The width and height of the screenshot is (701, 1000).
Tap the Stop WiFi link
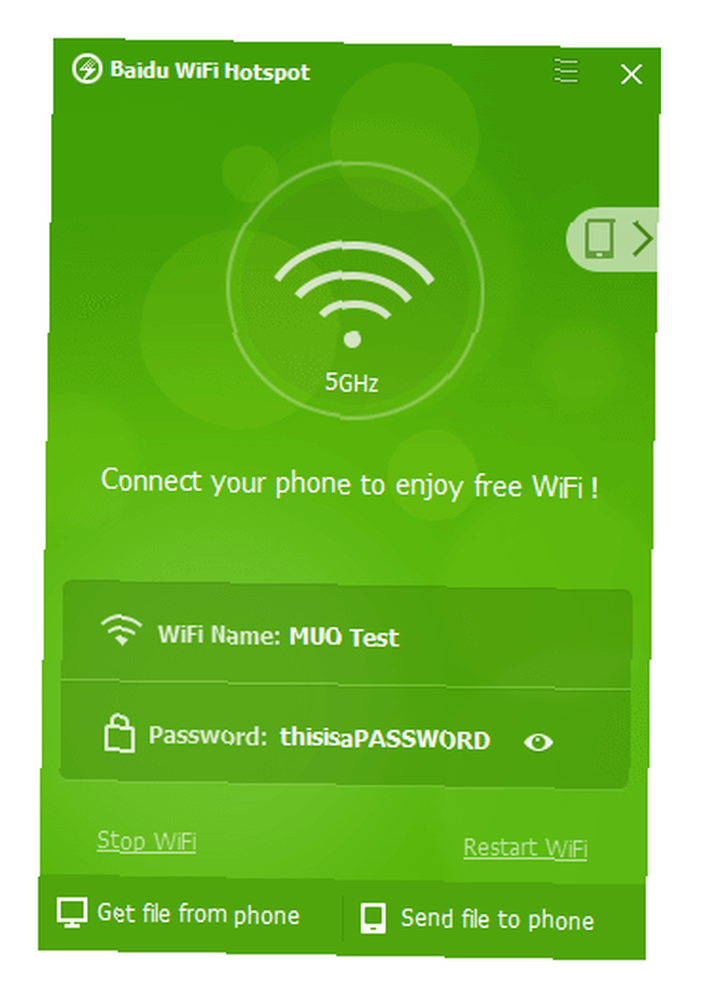coord(146,842)
